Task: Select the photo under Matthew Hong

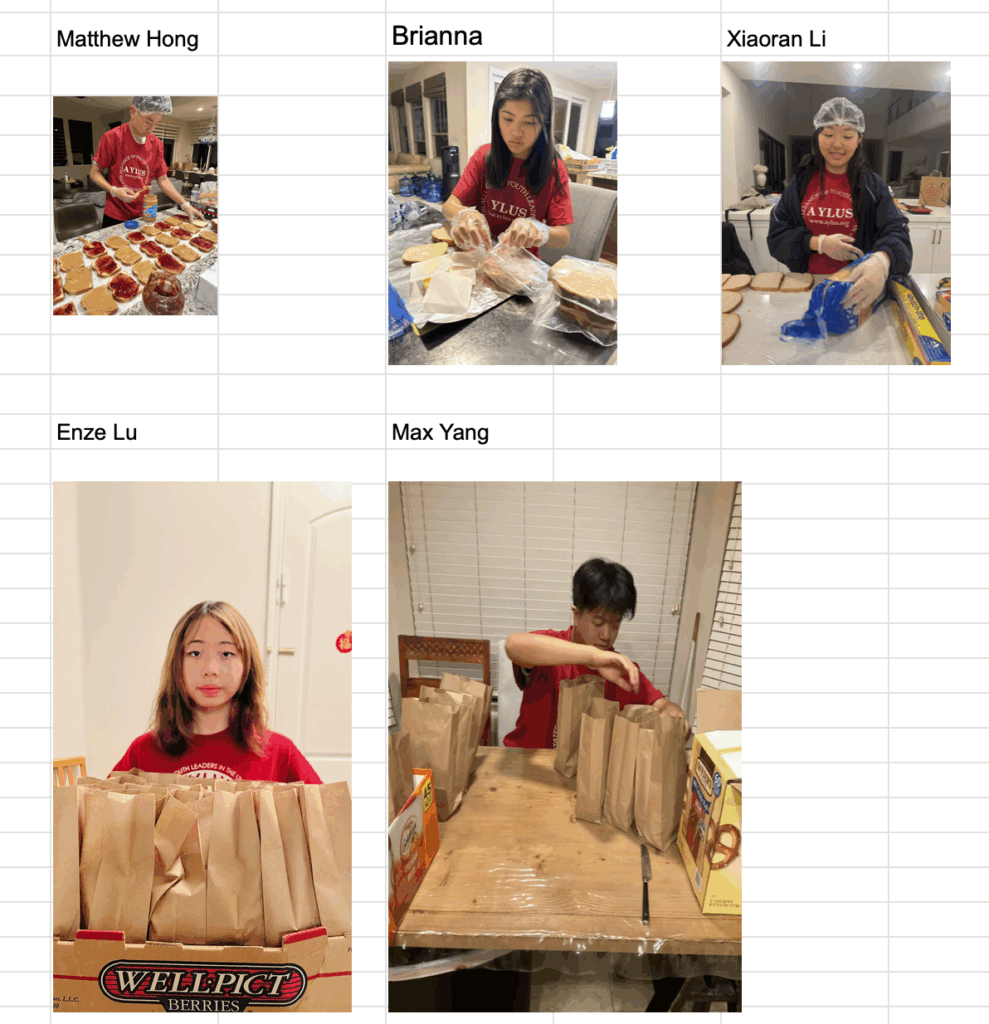Action: pos(135,206)
